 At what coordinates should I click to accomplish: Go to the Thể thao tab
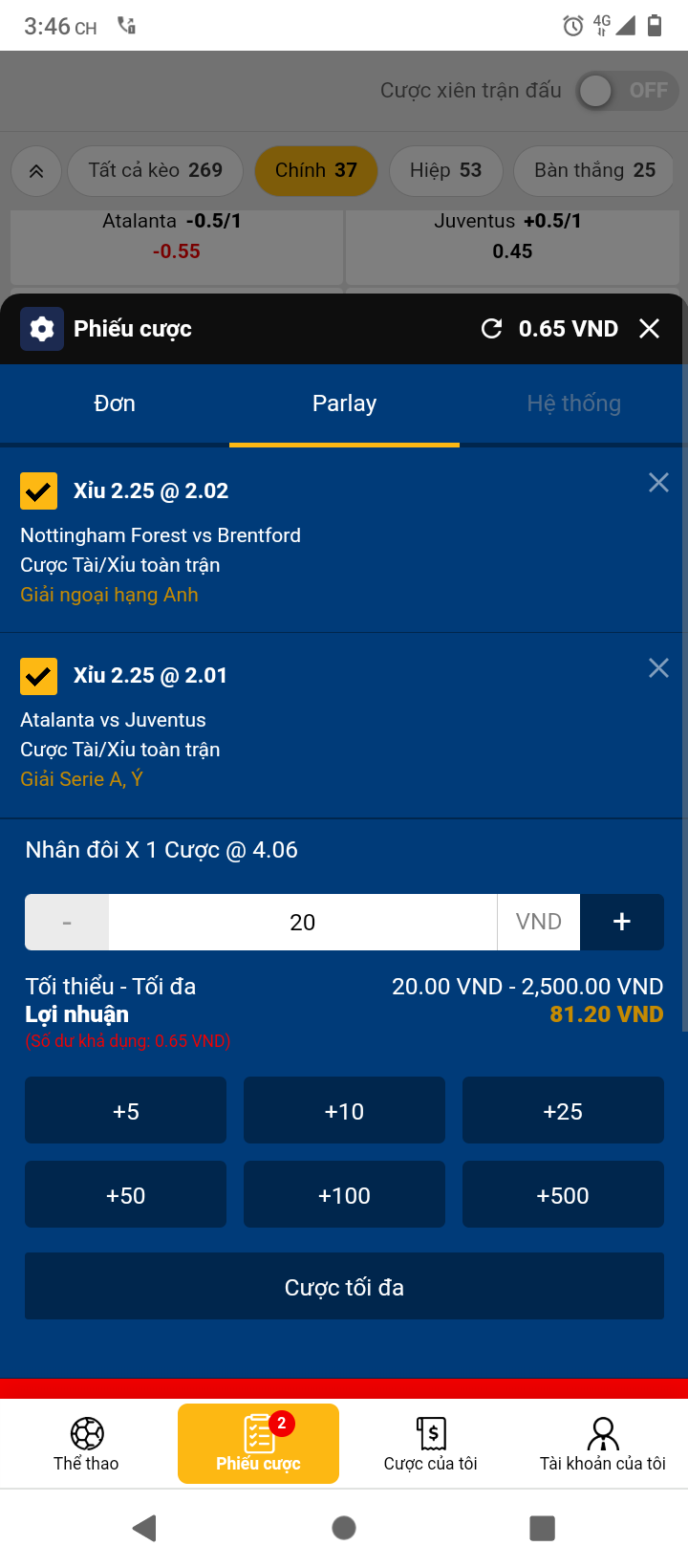(x=86, y=1444)
